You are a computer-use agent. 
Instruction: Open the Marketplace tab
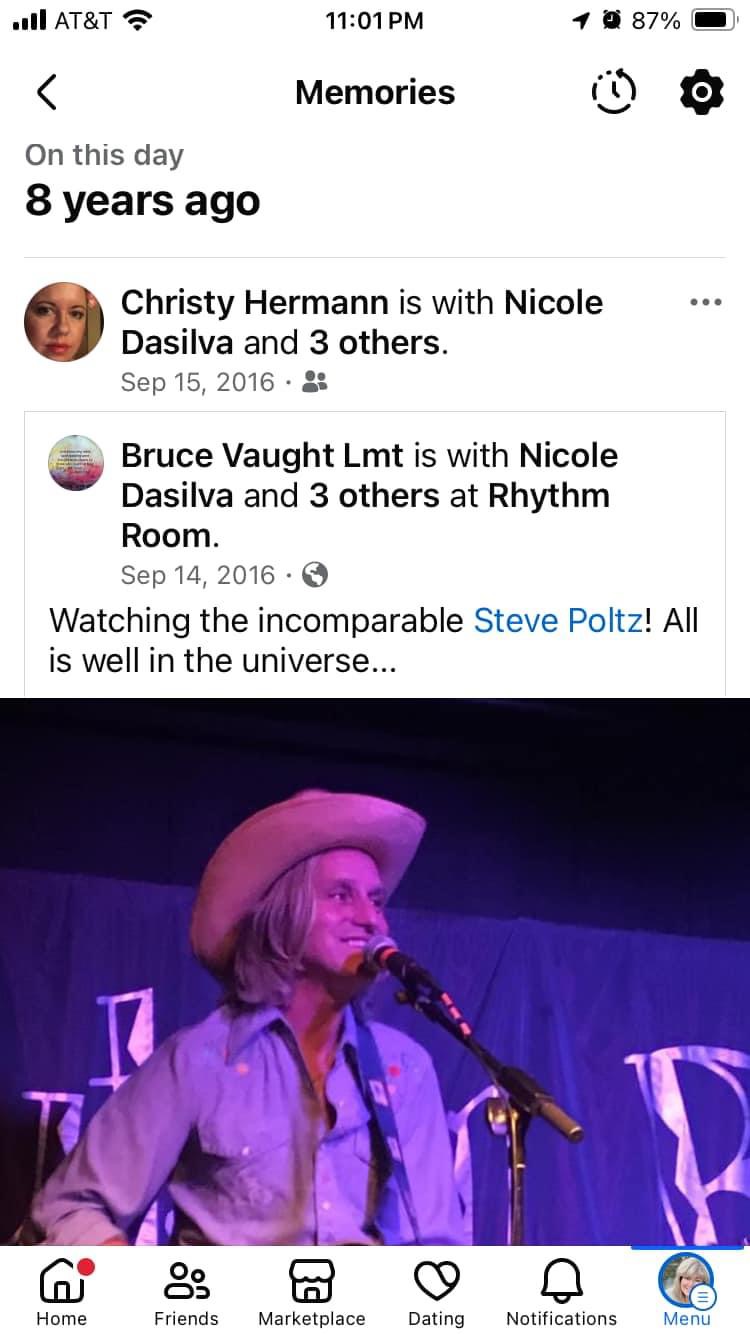point(311,1291)
